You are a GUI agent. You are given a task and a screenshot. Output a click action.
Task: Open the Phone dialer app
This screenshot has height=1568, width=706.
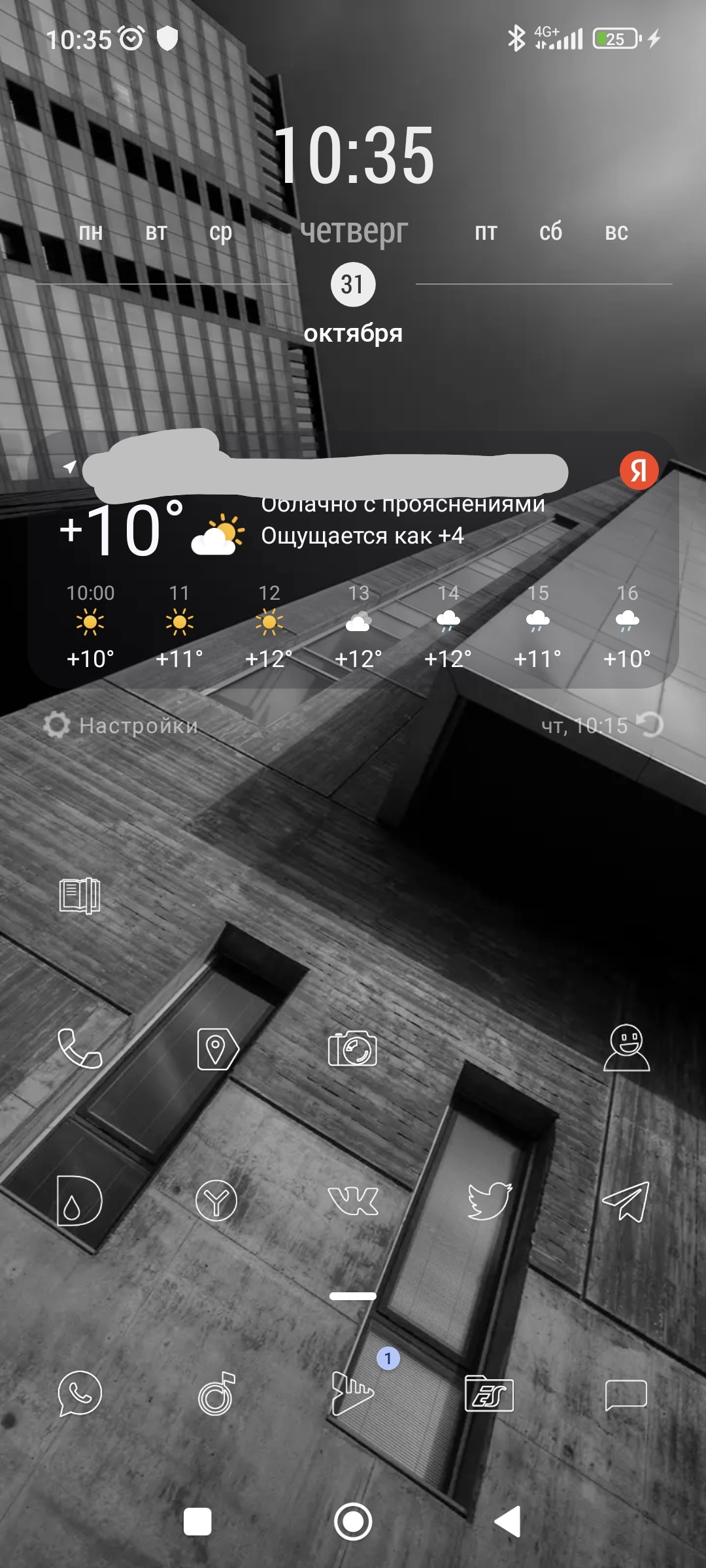click(x=80, y=1049)
